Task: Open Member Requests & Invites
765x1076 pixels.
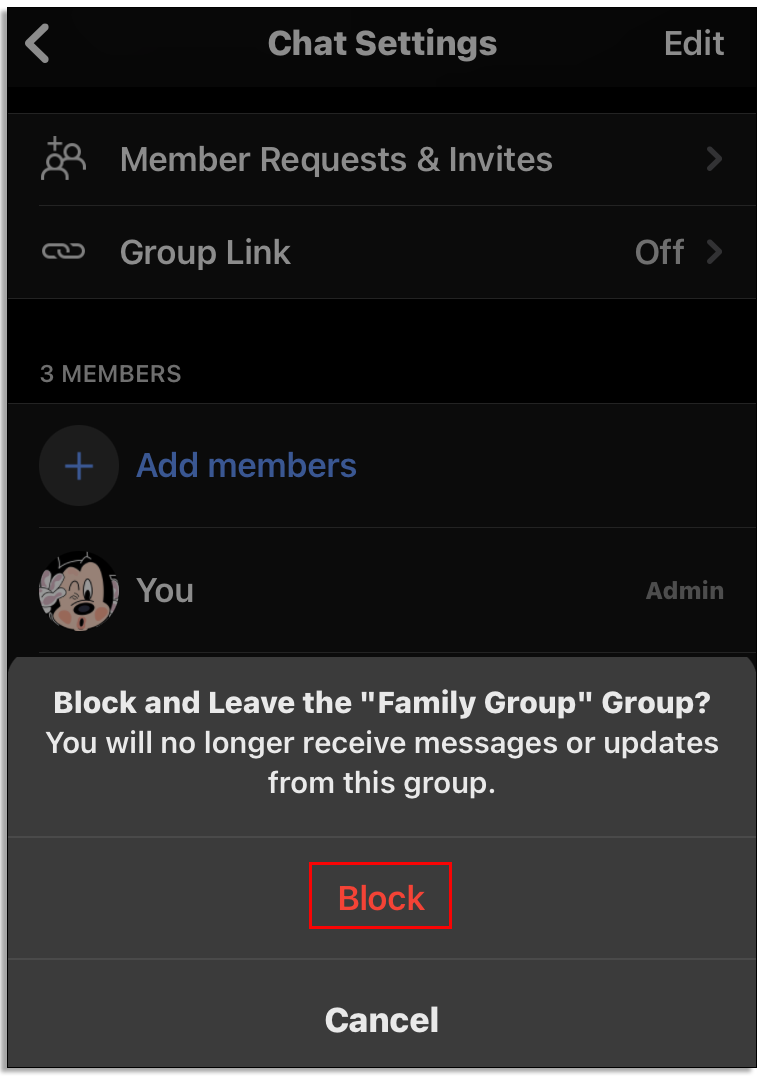Action: click(x=380, y=160)
